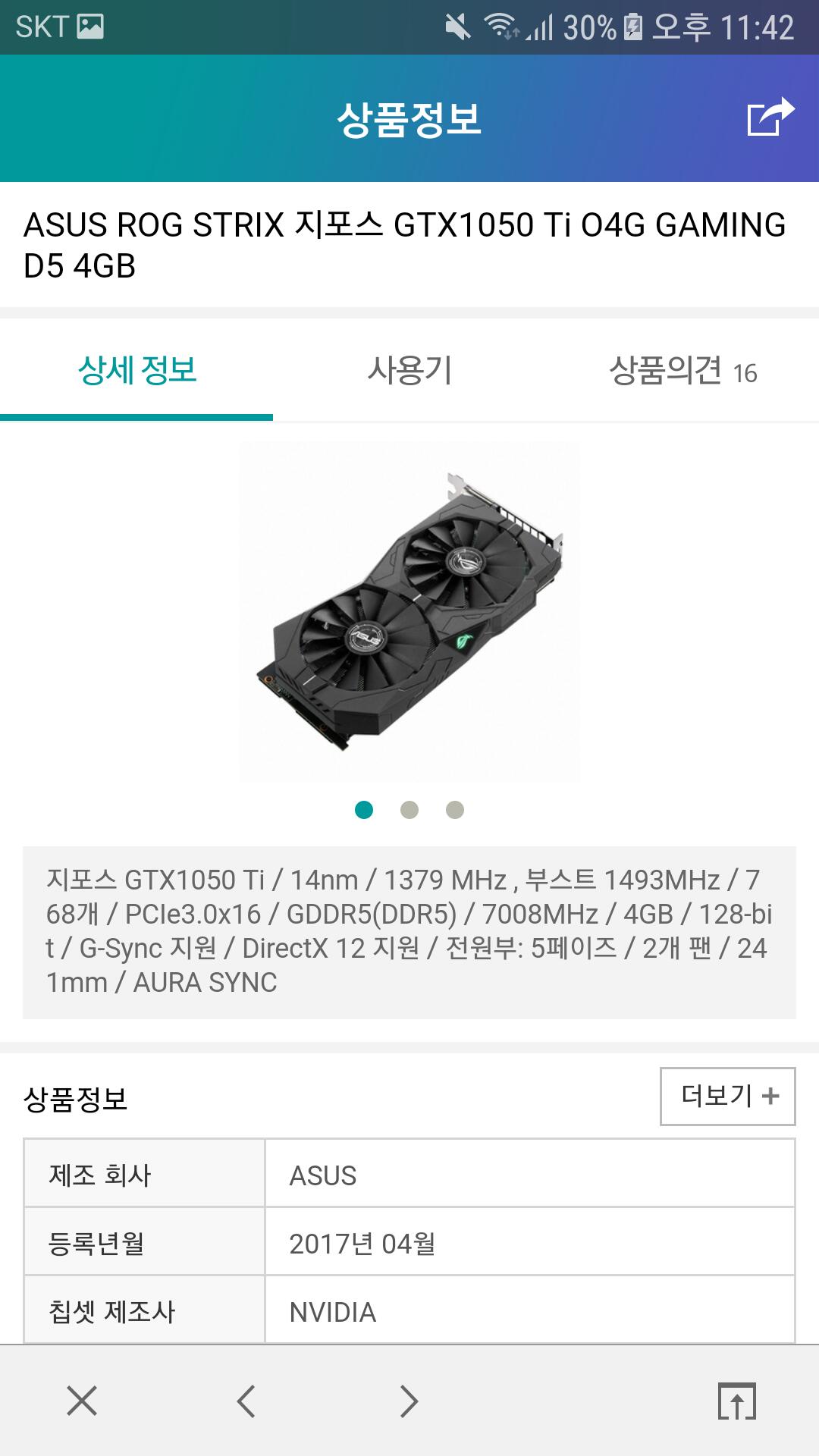The image size is (819, 1456).
Task: Switch to the 사용기 tab
Action: (409, 370)
